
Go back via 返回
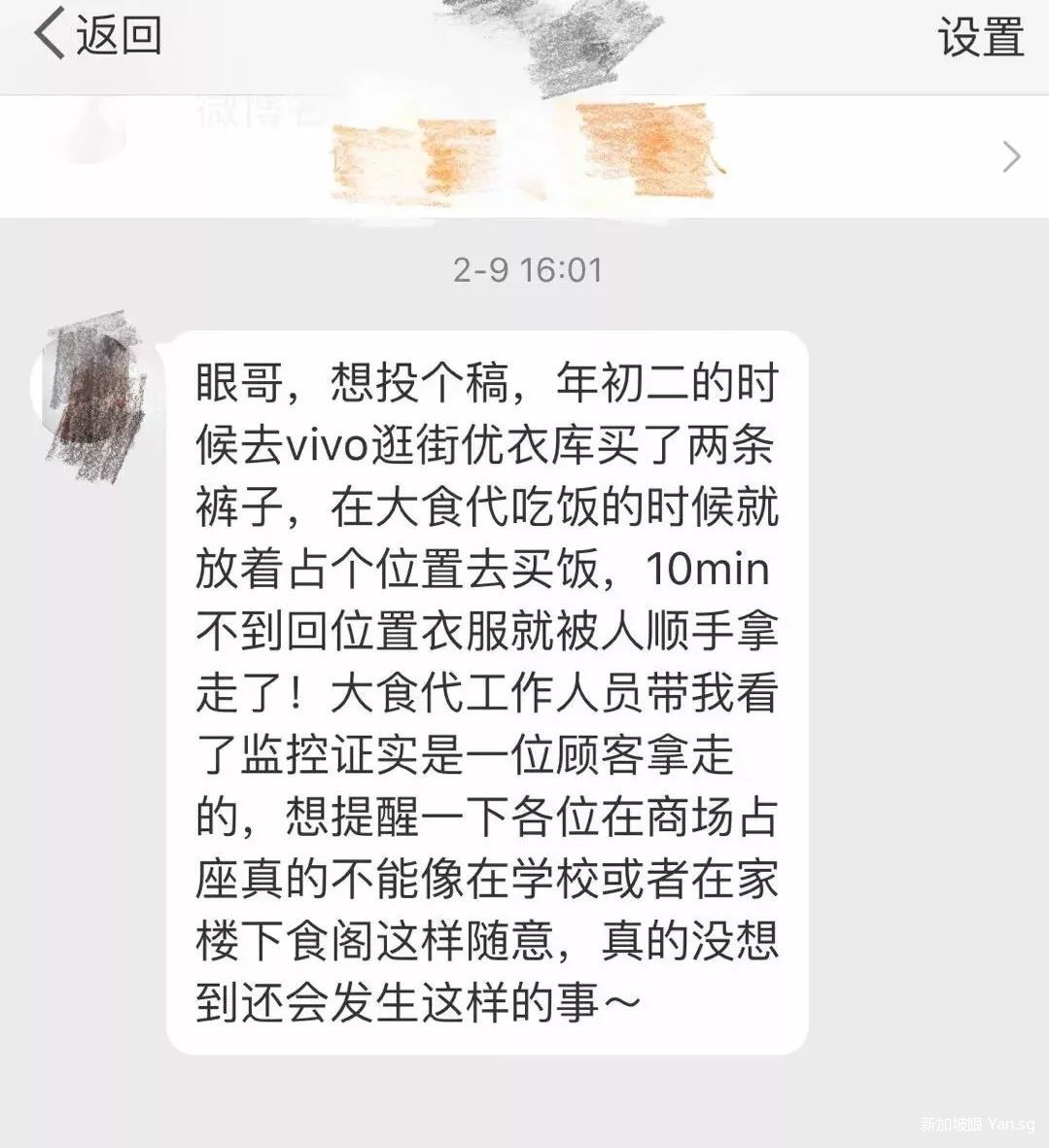coord(97,36)
